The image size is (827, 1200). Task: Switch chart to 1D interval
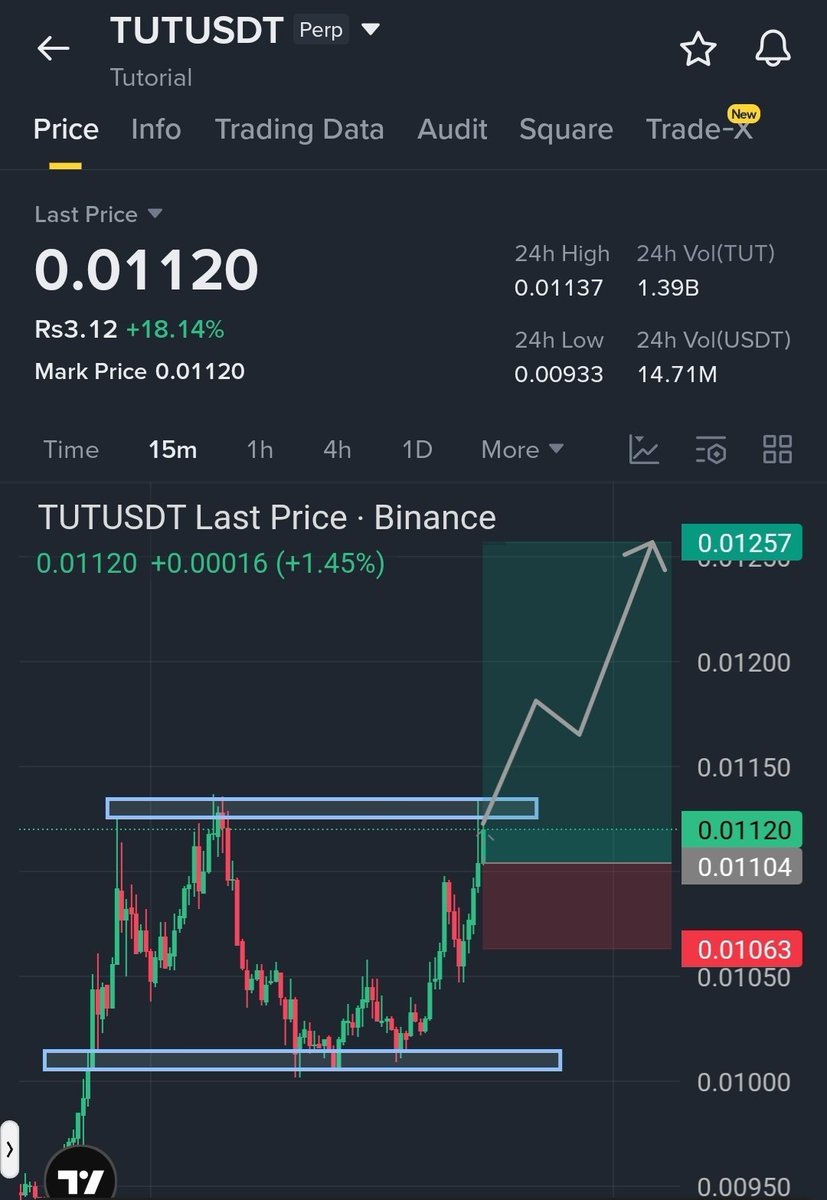(x=417, y=450)
